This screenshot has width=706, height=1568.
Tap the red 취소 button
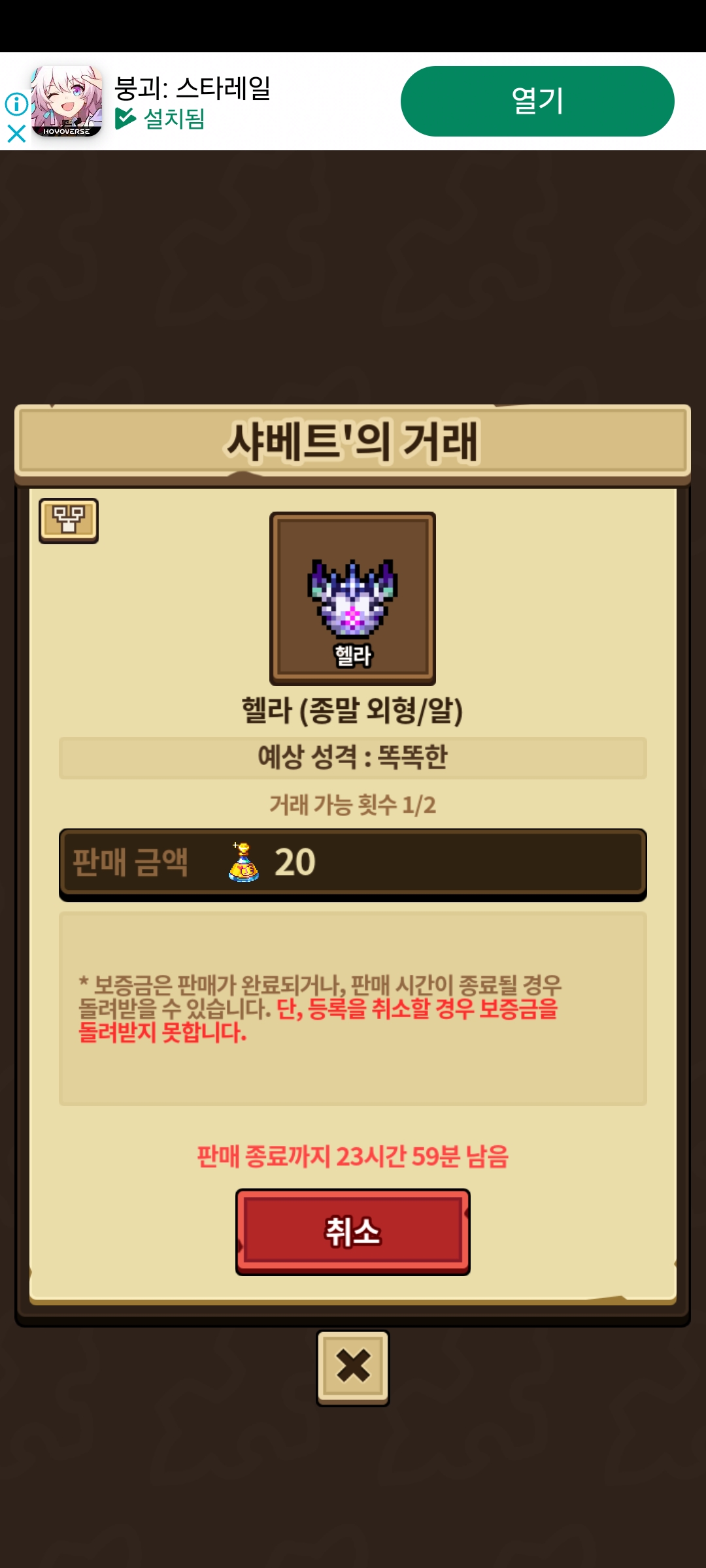[352, 1232]
